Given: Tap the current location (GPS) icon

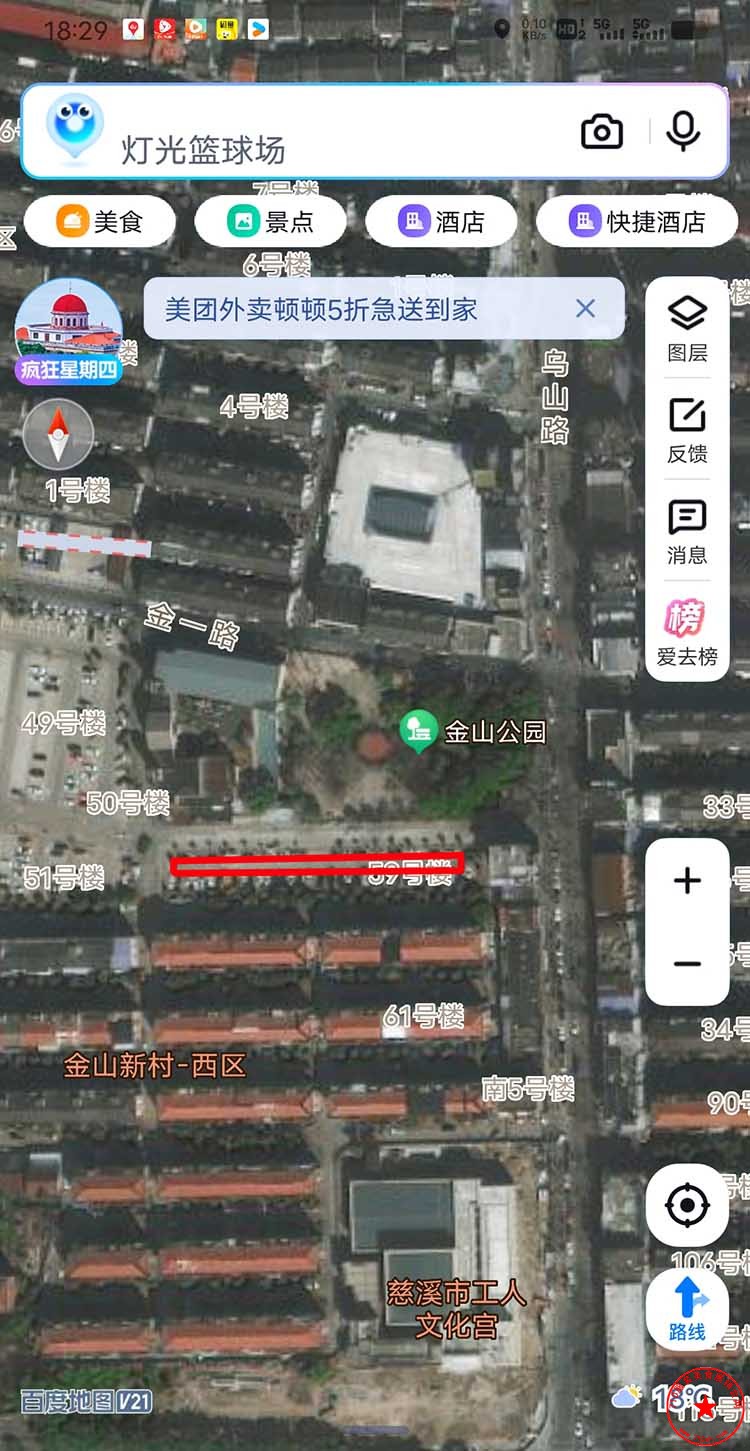Looking at the screenshot, I should (x=688, y=1204).
